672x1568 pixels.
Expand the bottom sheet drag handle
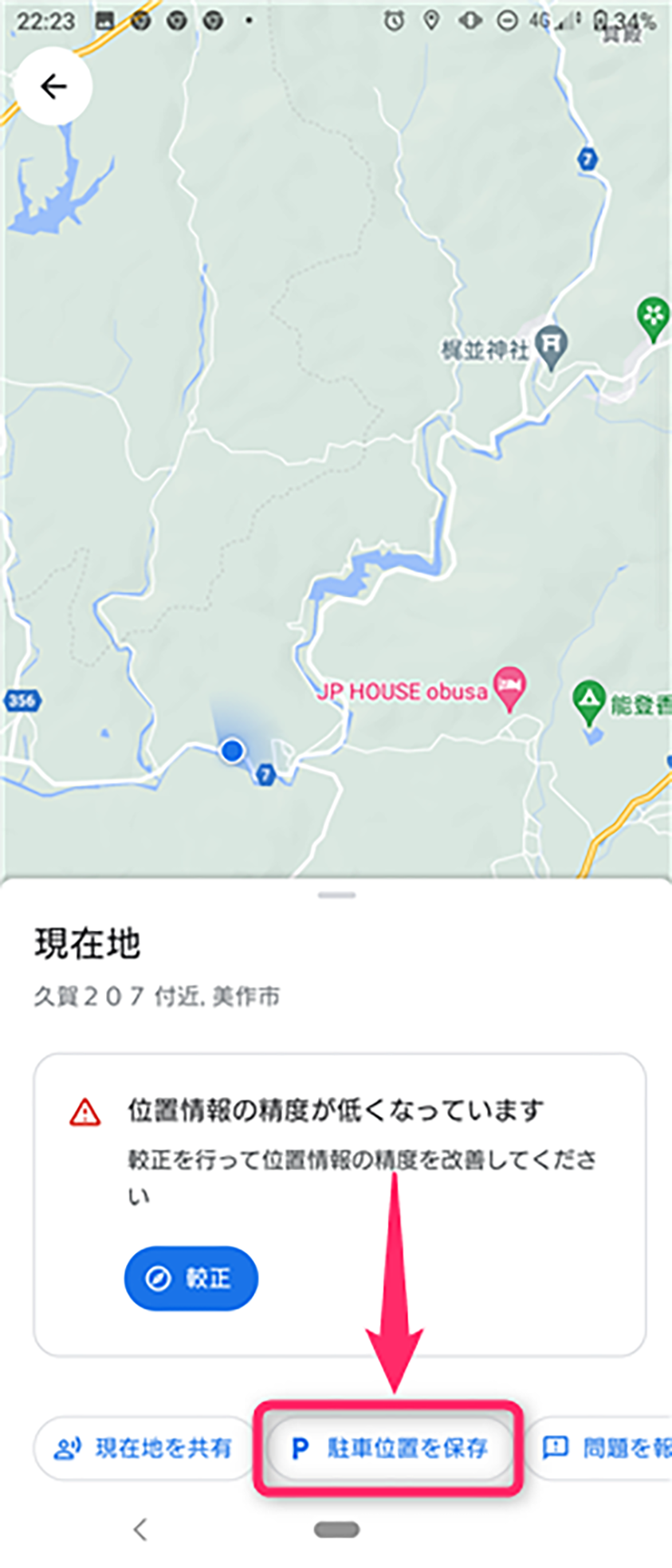point(336,895)
